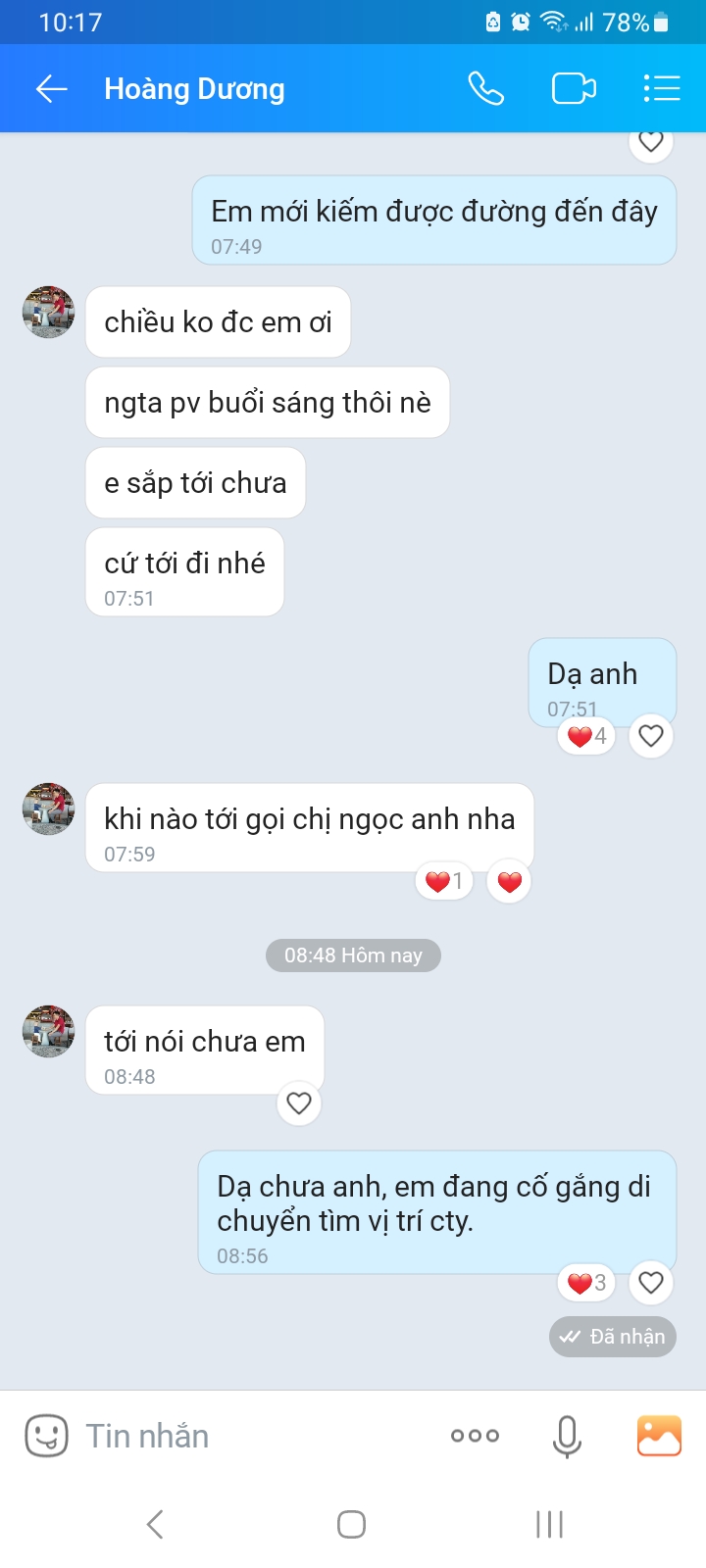This screenshot has height=1568, width=706.
Task: View the 4 heart reactions on "Dạ anh"
Action: (586, 736)
